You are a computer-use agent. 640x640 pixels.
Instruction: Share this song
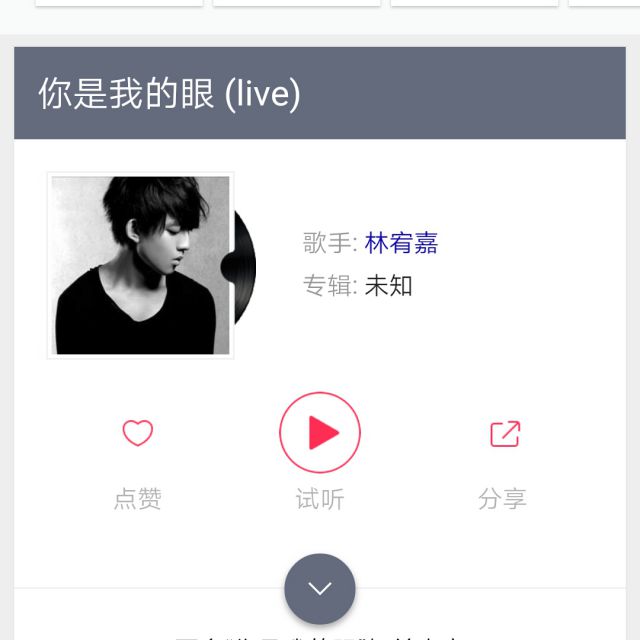pos(504,434)
